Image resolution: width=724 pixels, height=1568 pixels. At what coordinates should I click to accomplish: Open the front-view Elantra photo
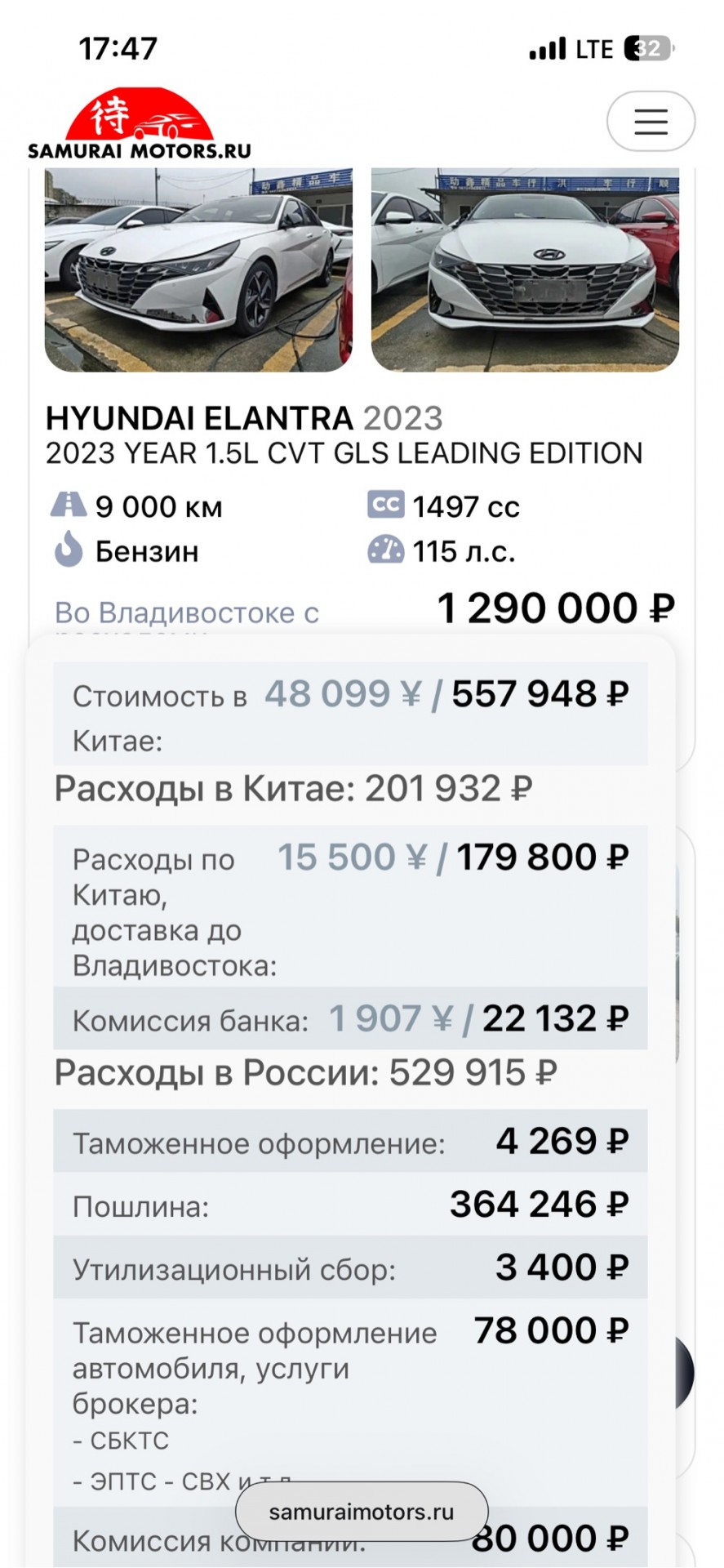pos(525,269)
